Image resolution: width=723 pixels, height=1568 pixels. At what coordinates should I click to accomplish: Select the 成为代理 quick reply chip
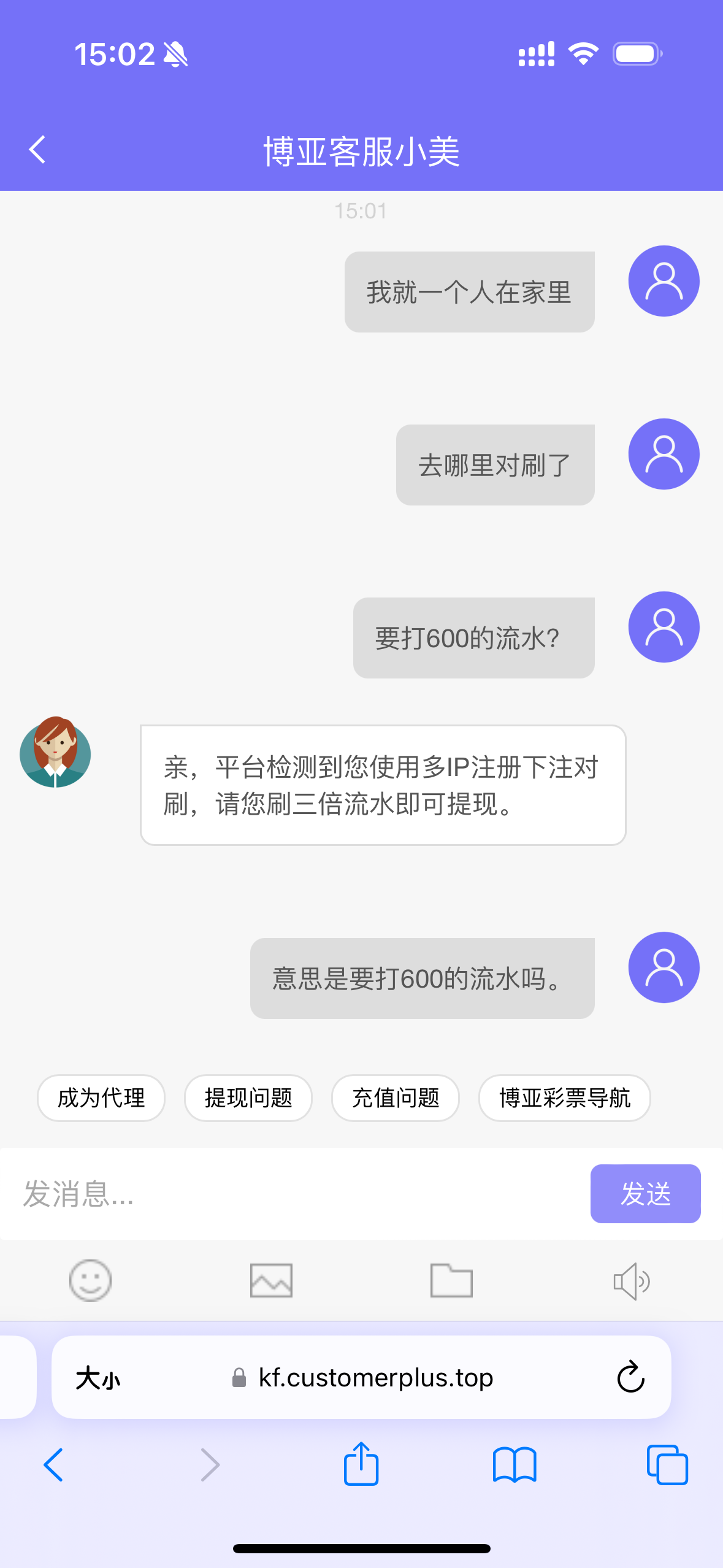click(101, 1097)
